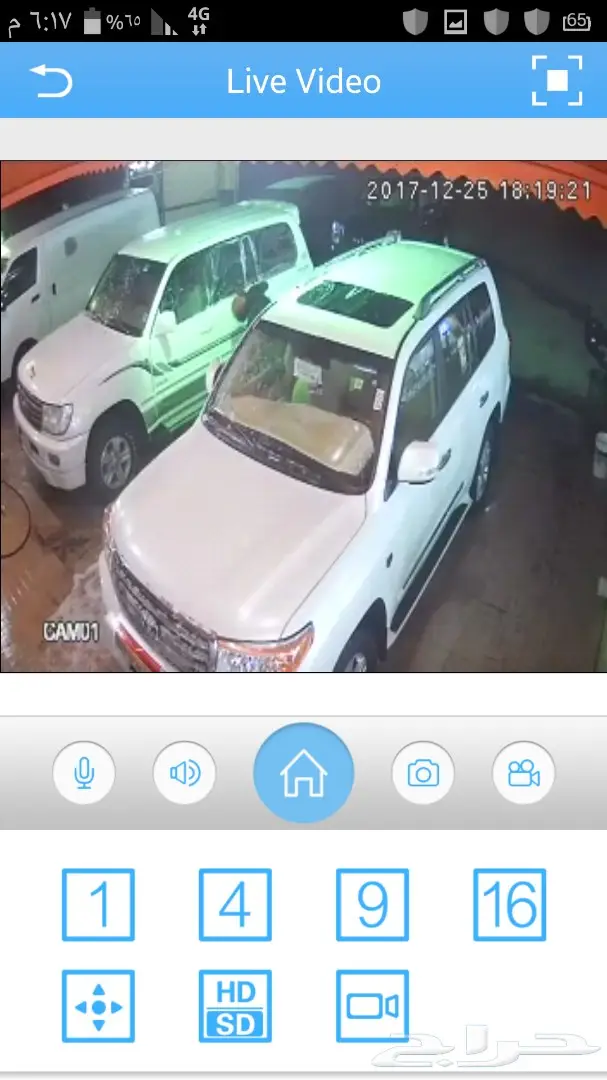Switch to 4-camera grid view
607x1080 pixels.
click(x=235, y=904)
